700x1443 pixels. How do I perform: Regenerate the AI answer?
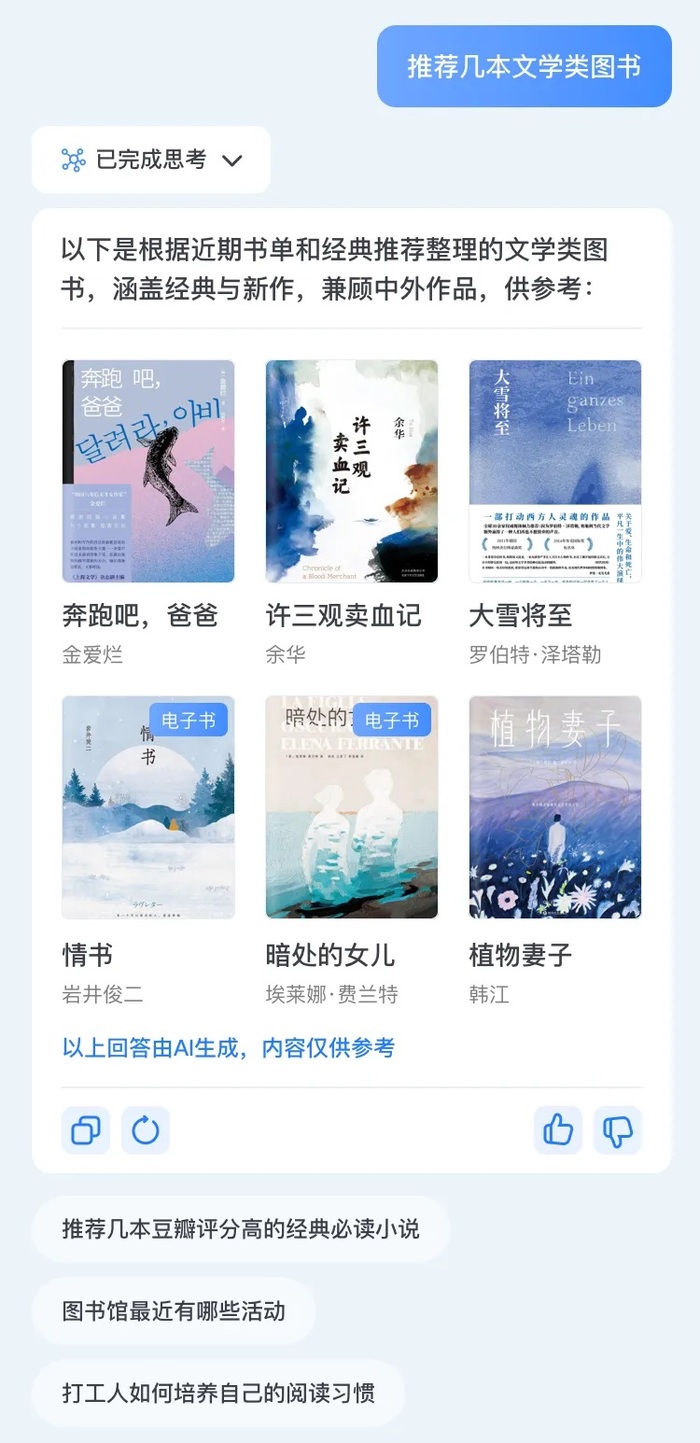(x=146, y=1131)
